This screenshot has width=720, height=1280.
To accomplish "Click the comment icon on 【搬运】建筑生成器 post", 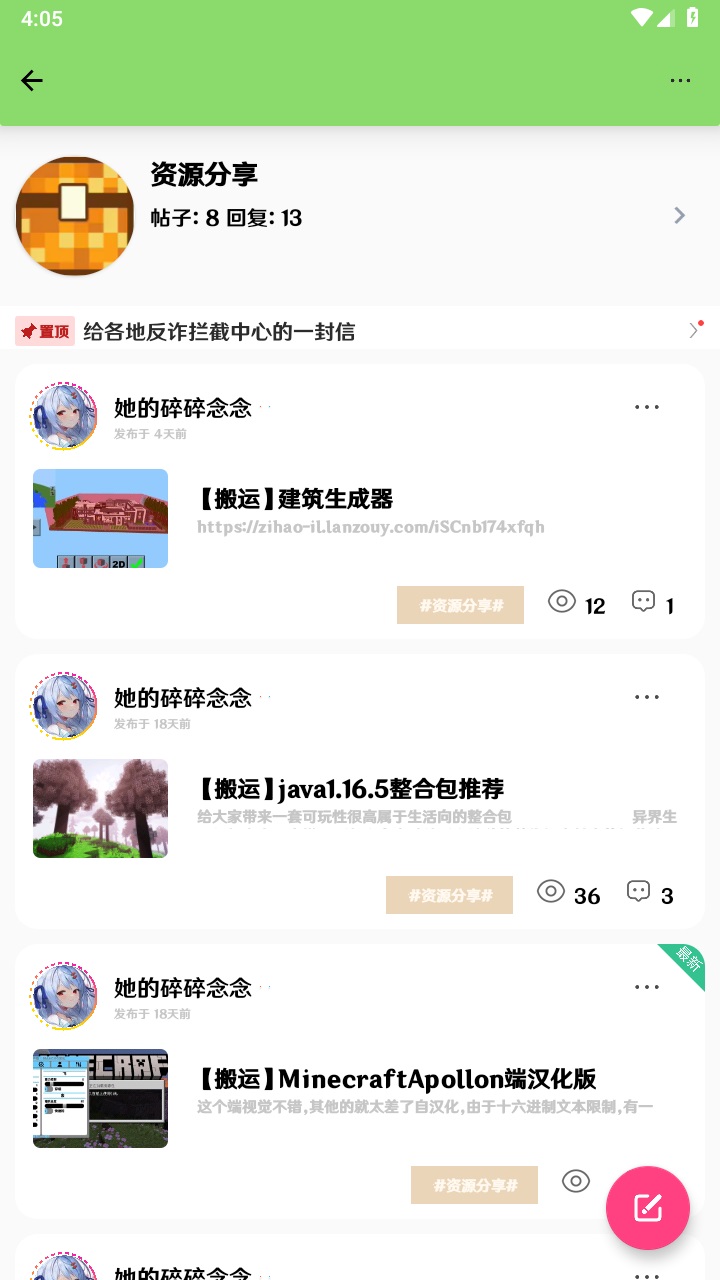I will (643, 601).
